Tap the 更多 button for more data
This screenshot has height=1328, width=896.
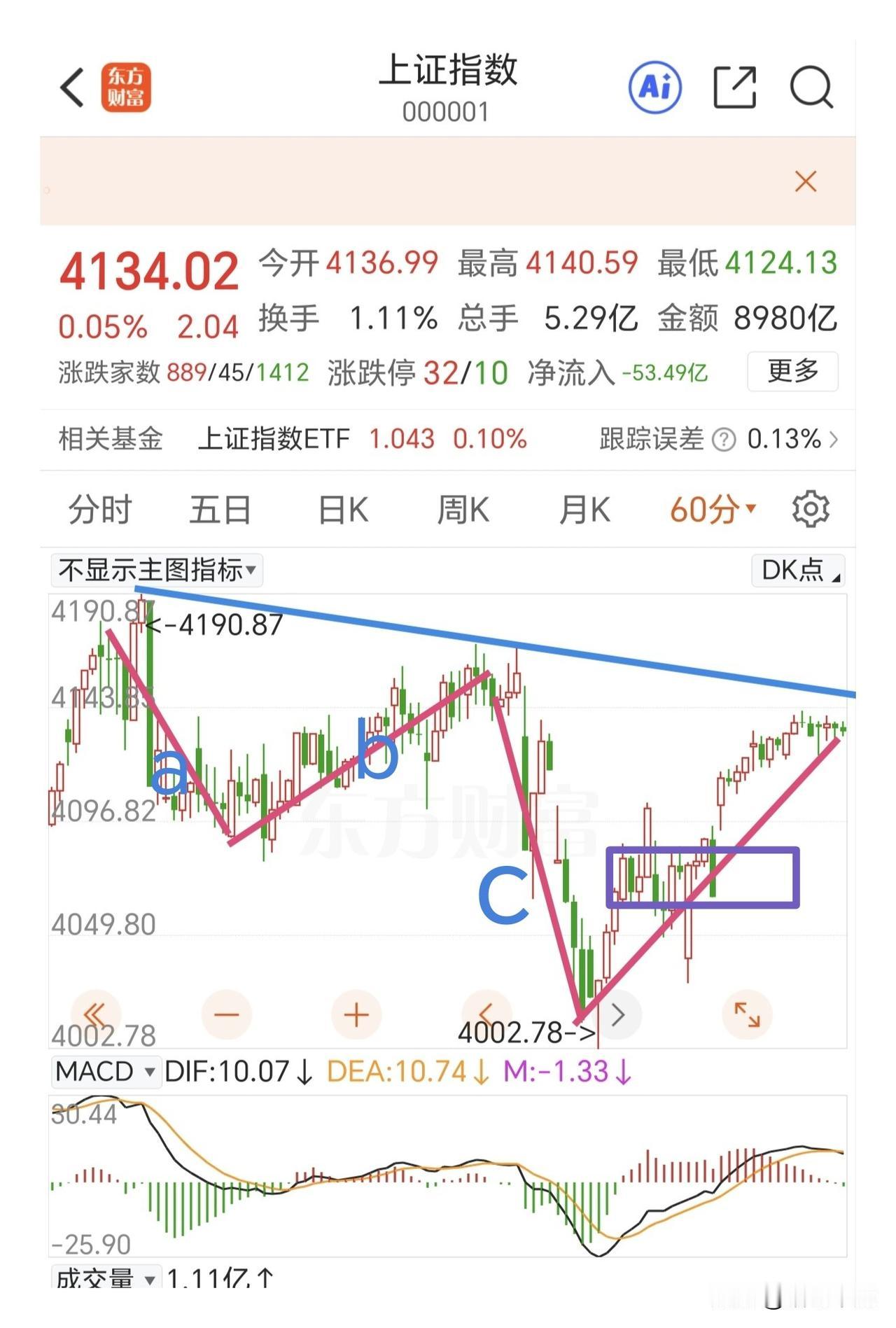coord(792,372)
